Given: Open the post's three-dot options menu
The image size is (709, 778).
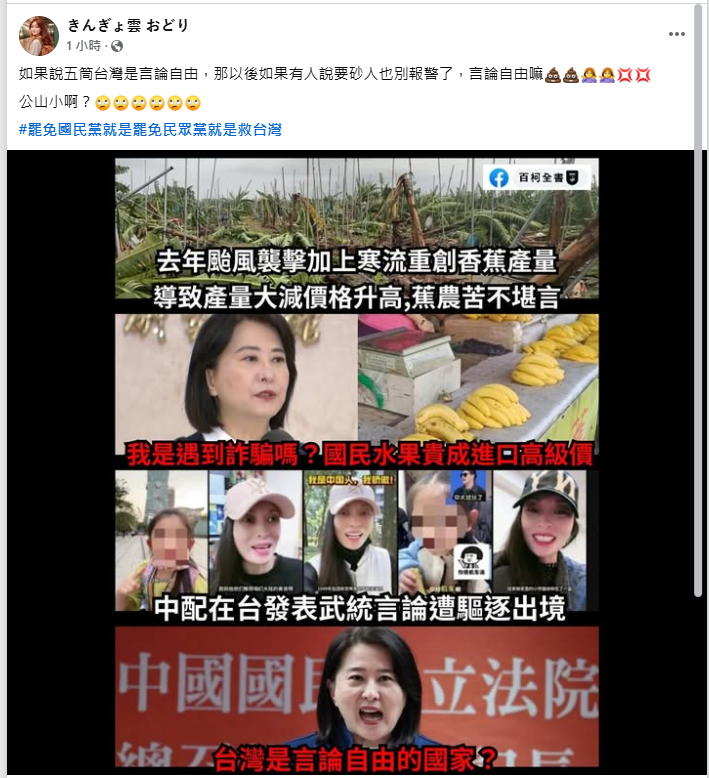Looking at the screenshot, I should point(677,34).
